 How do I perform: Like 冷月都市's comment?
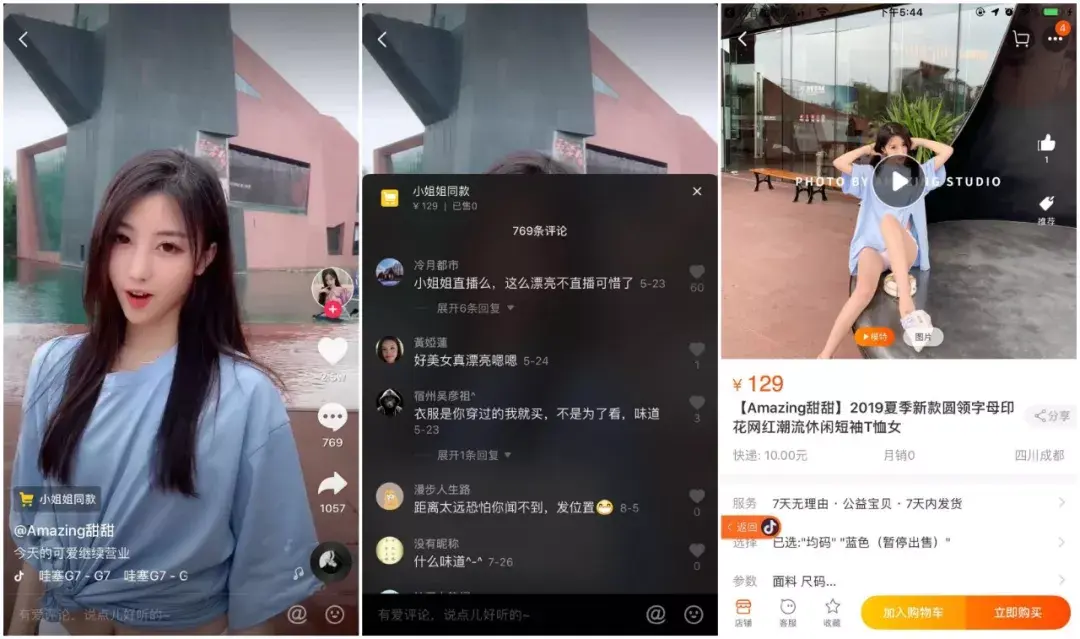pos(697,272)
